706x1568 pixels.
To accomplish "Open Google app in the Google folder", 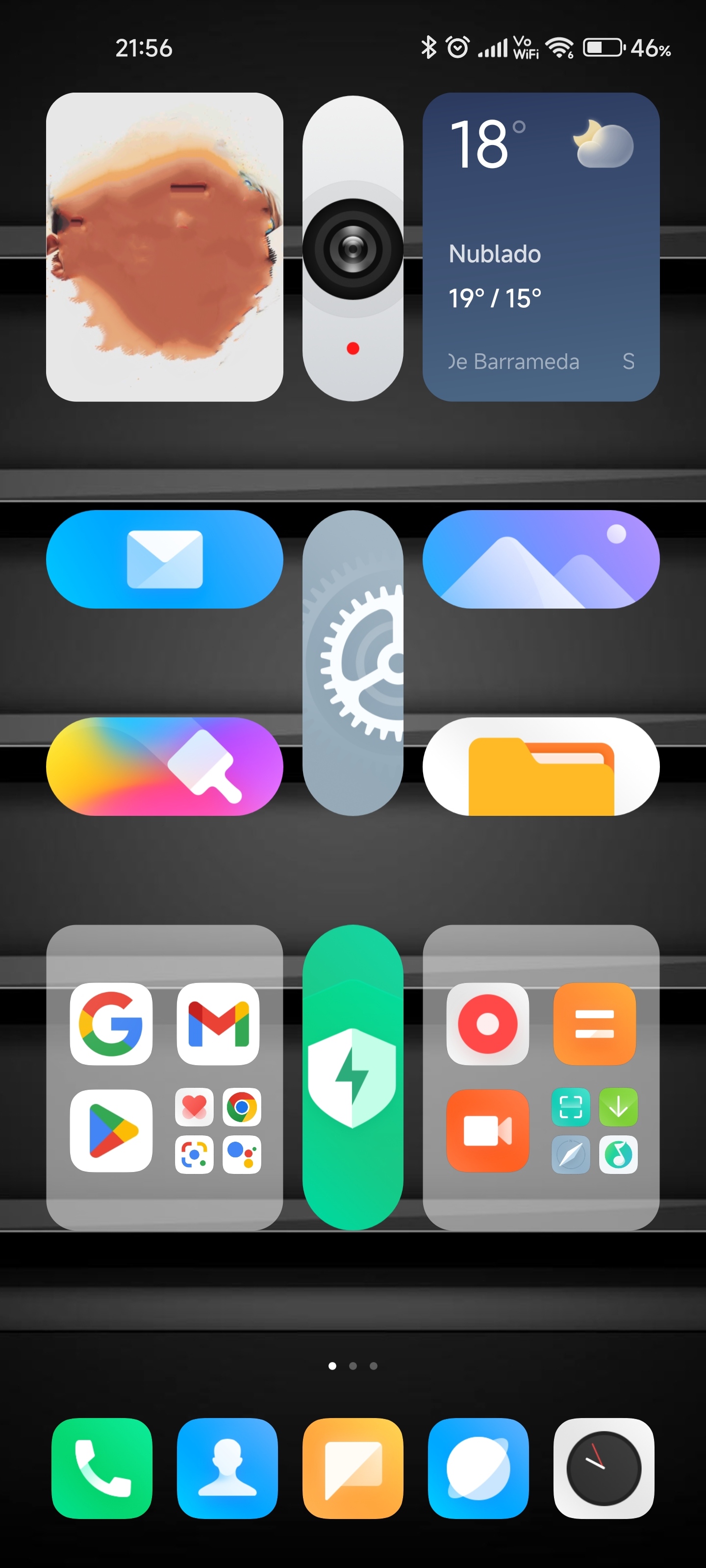I will click(x=111, y=1024).
